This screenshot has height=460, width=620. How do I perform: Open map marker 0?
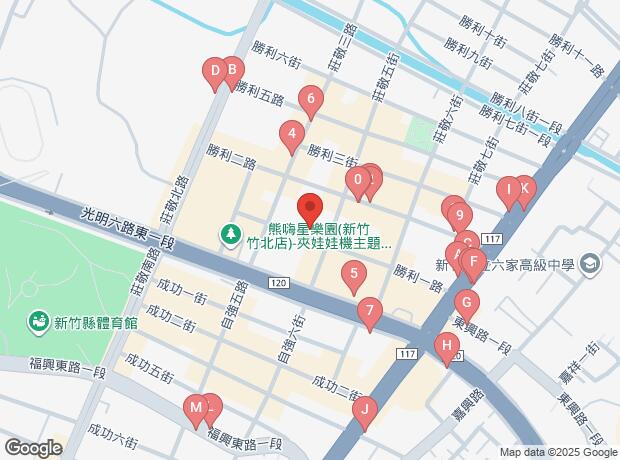coord(358,181)
